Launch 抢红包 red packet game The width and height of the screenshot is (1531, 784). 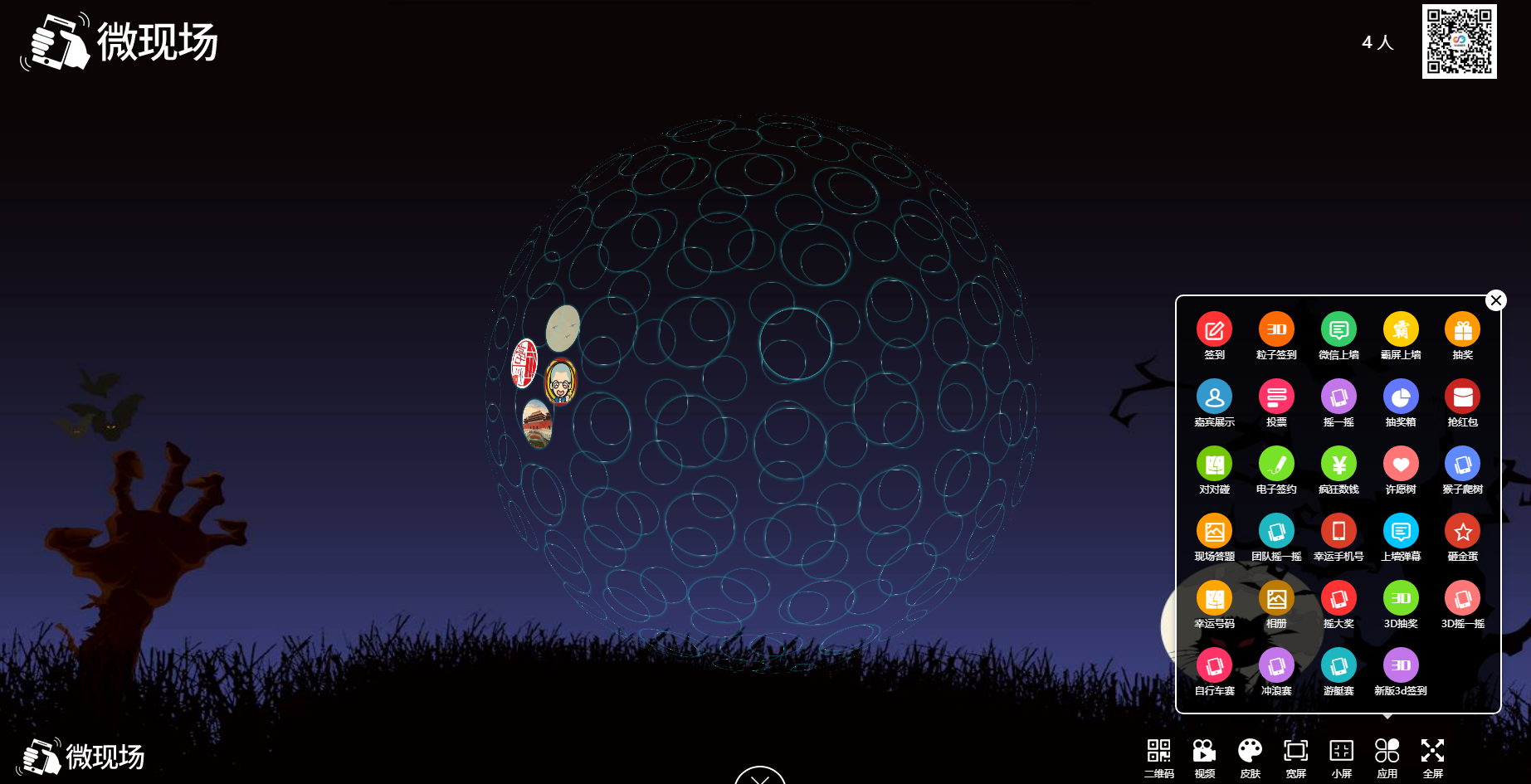(x=1462, y=397)
